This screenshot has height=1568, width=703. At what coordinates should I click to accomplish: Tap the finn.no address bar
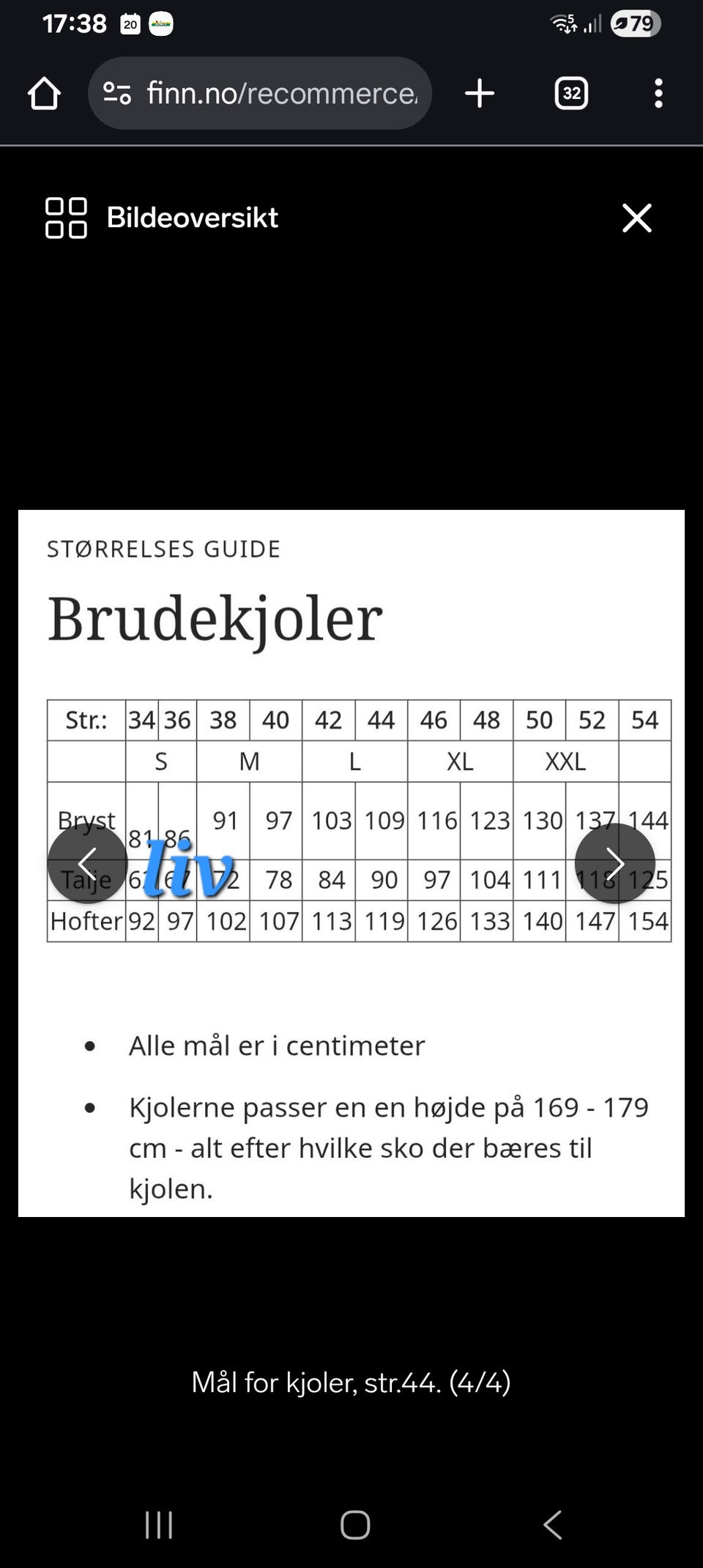[278, 93]
